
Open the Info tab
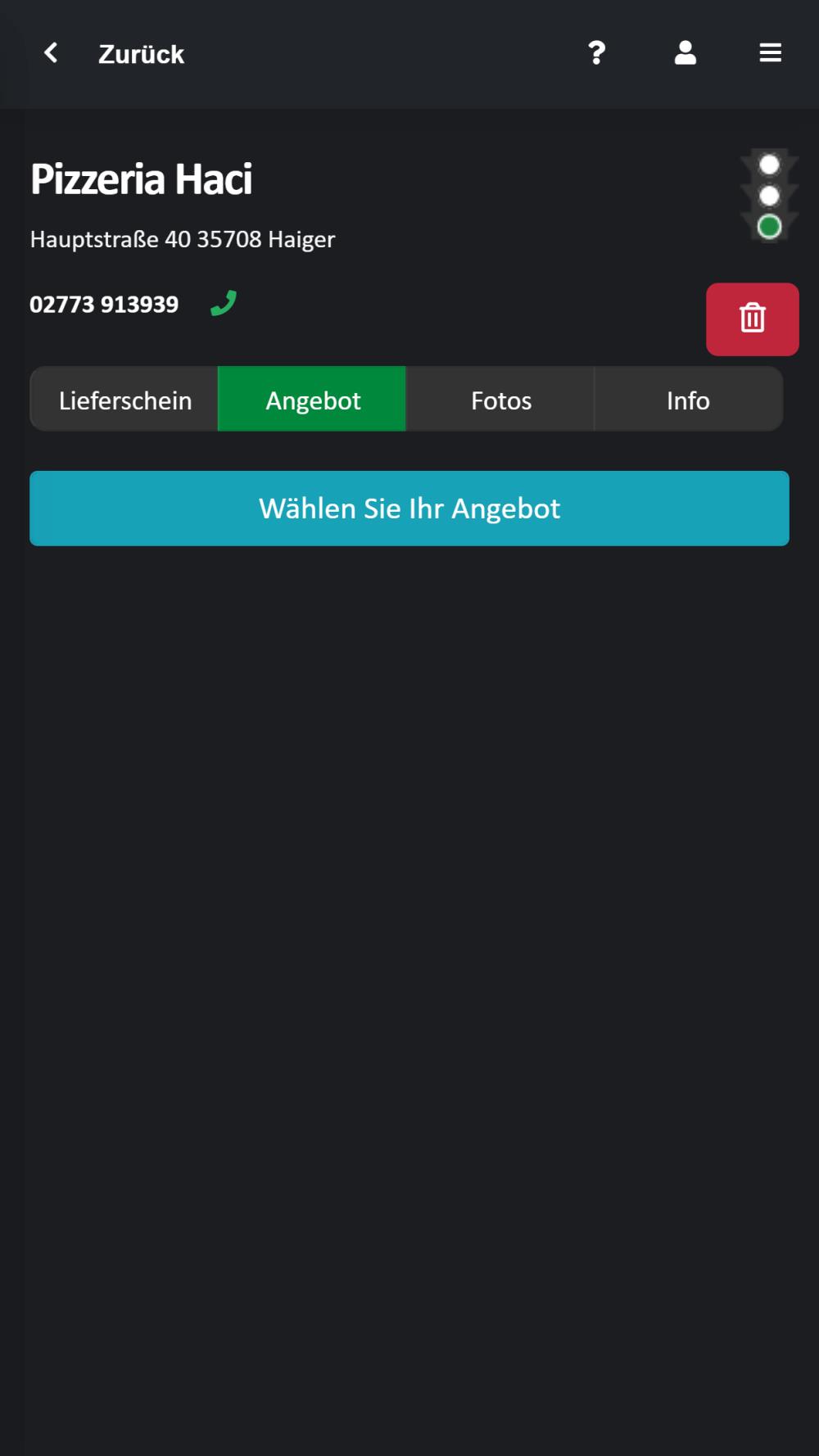(x=688, y=400)
